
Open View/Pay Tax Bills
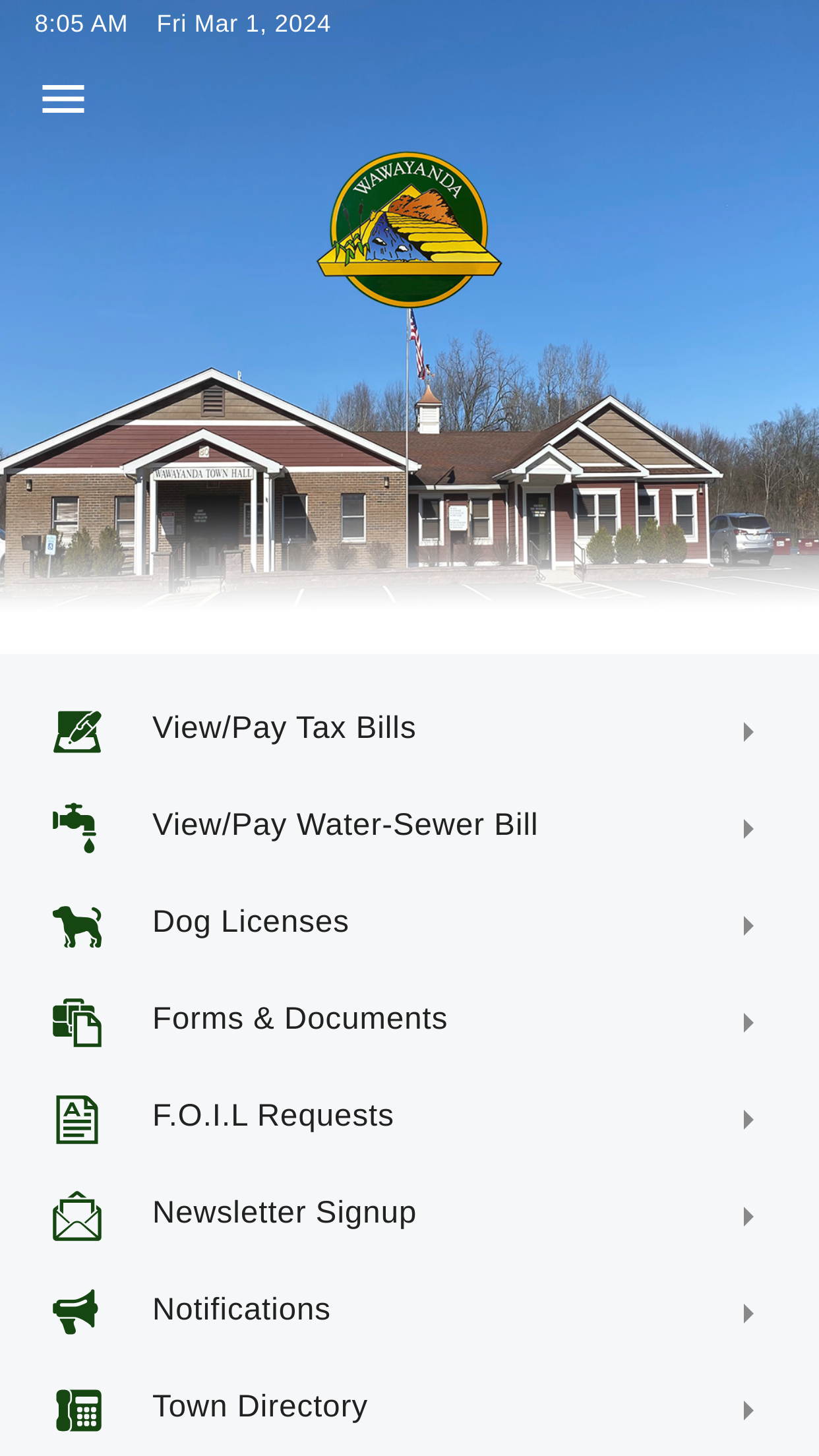click(409, 731)
